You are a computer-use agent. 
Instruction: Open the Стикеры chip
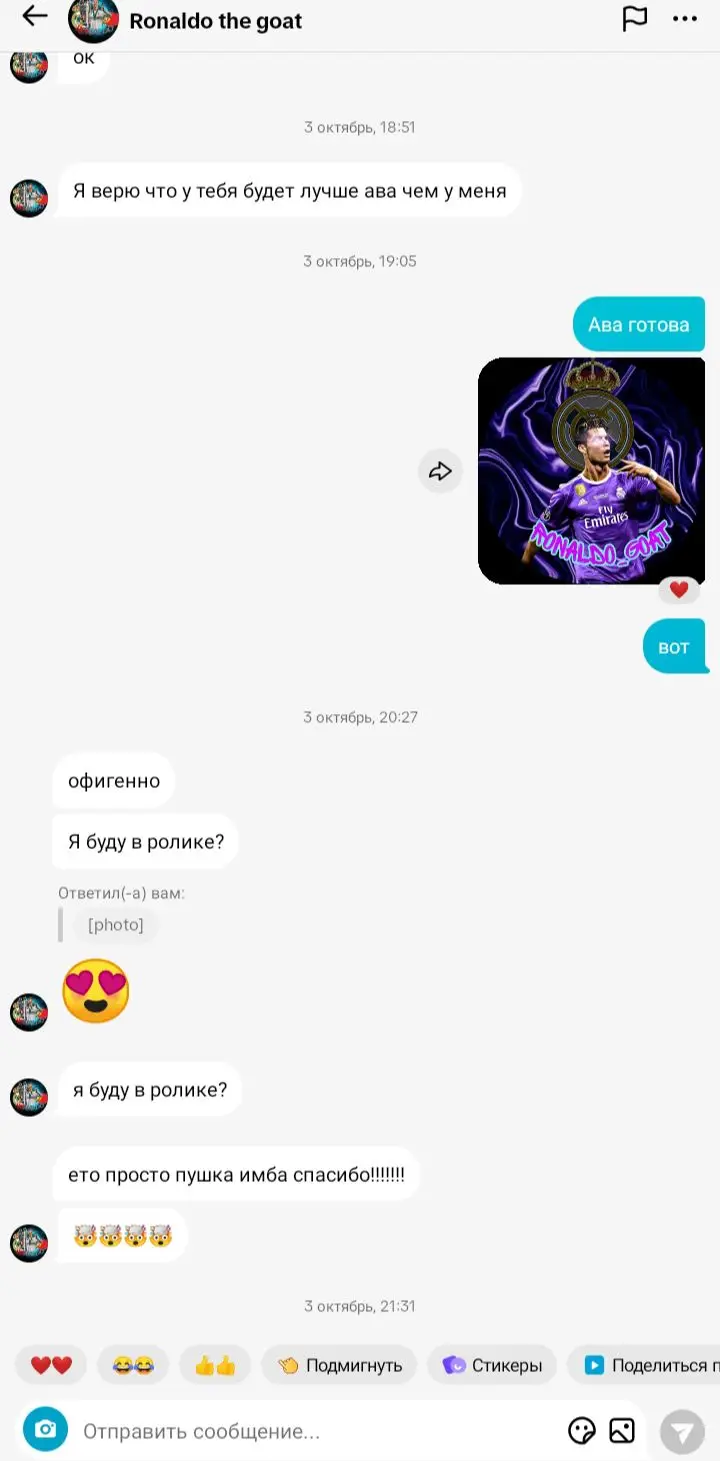(492, 1365)
